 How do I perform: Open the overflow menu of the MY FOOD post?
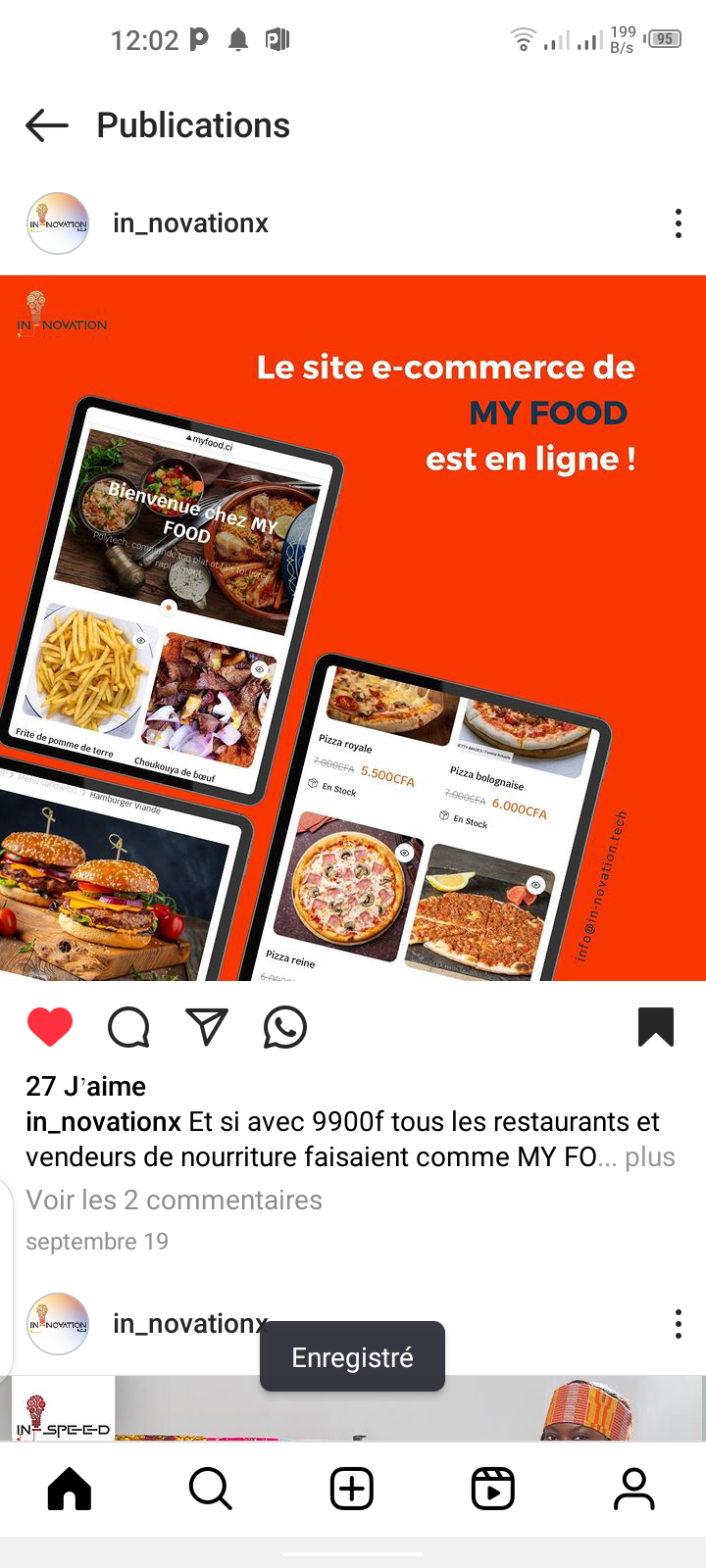678,223
